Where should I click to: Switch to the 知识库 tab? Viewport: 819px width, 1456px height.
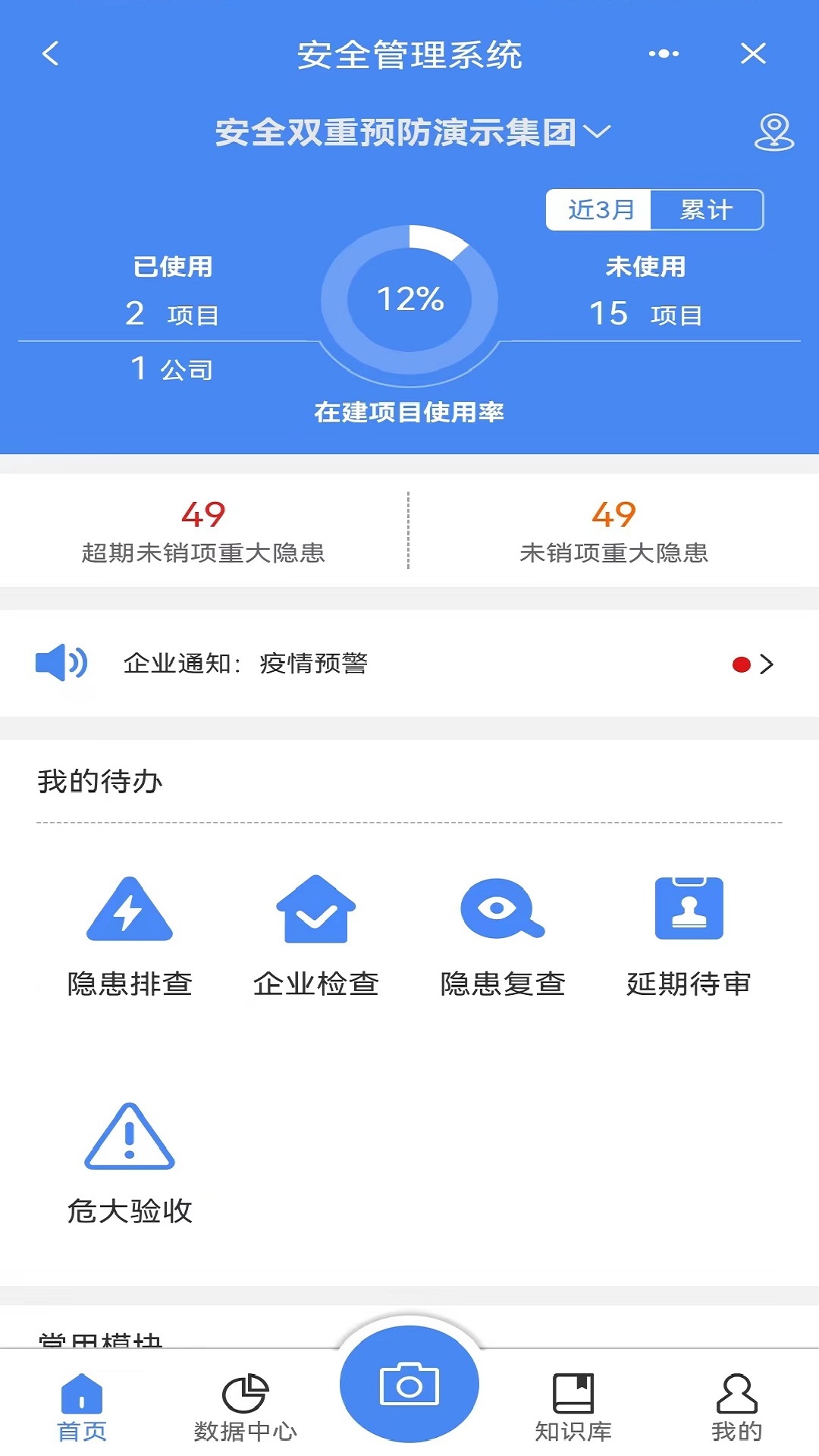(573, 1407)
